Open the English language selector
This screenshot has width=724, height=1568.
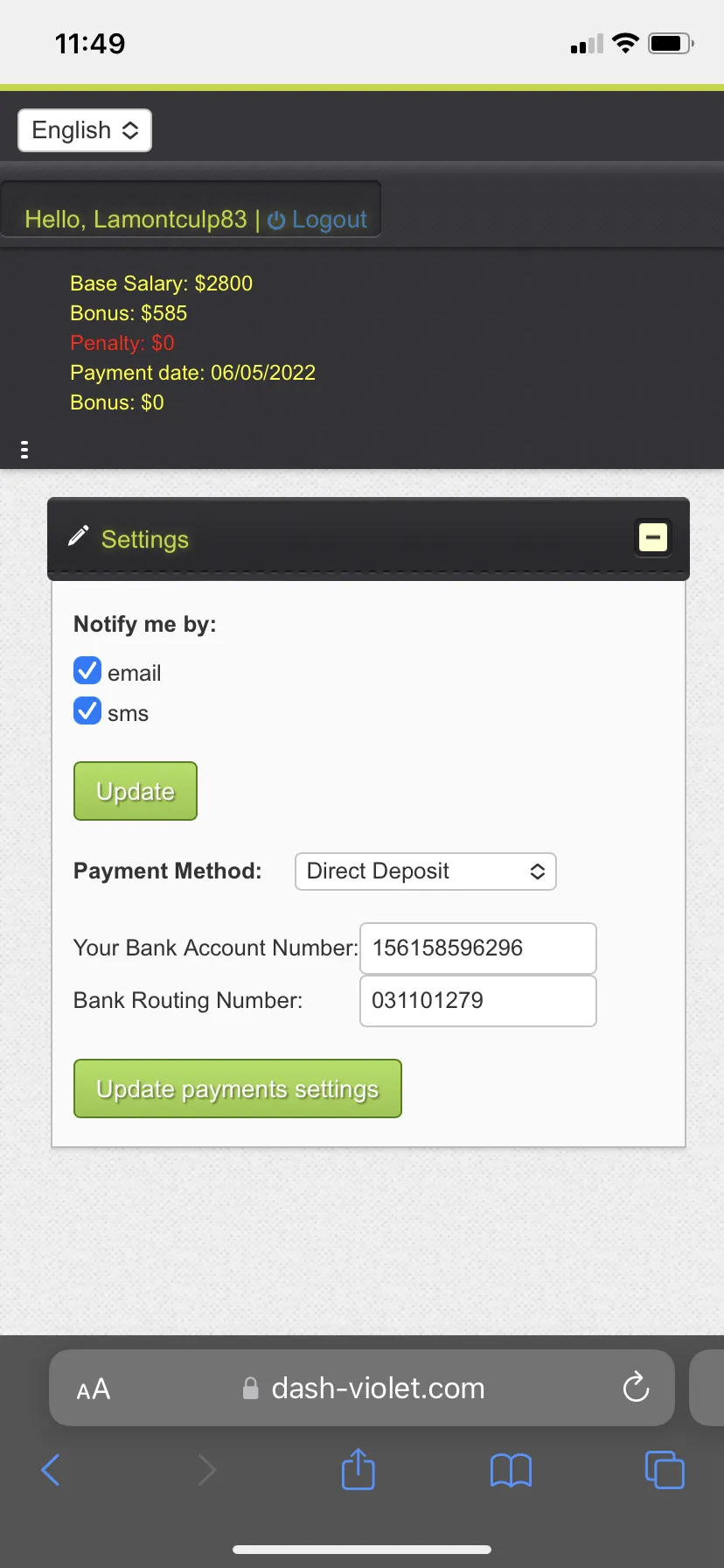[85, 130]
